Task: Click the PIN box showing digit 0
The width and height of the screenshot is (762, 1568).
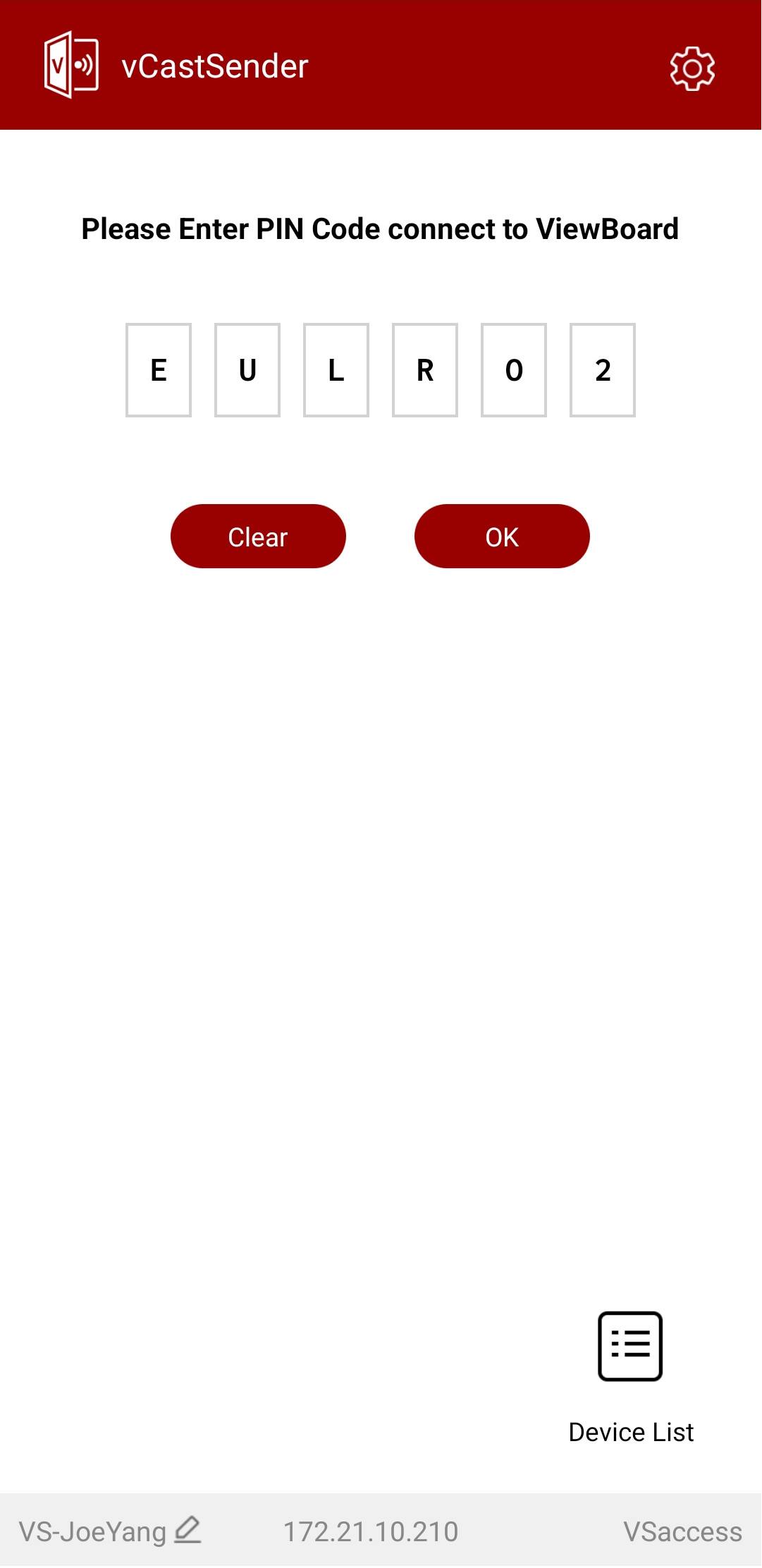Action: pyautogui.click(x=514, y=370)
